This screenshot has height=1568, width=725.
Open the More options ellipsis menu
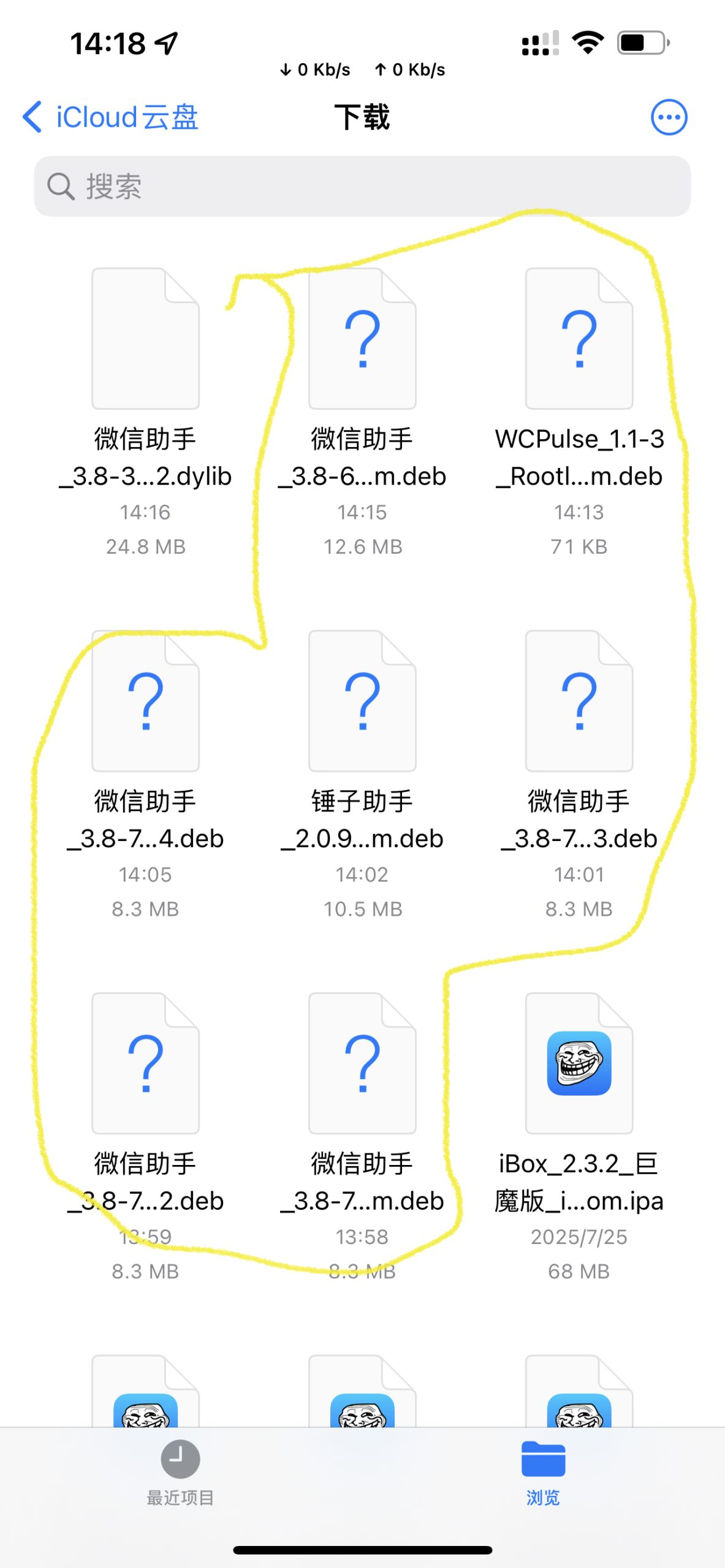pyautogui.click(x=669, y=117)
